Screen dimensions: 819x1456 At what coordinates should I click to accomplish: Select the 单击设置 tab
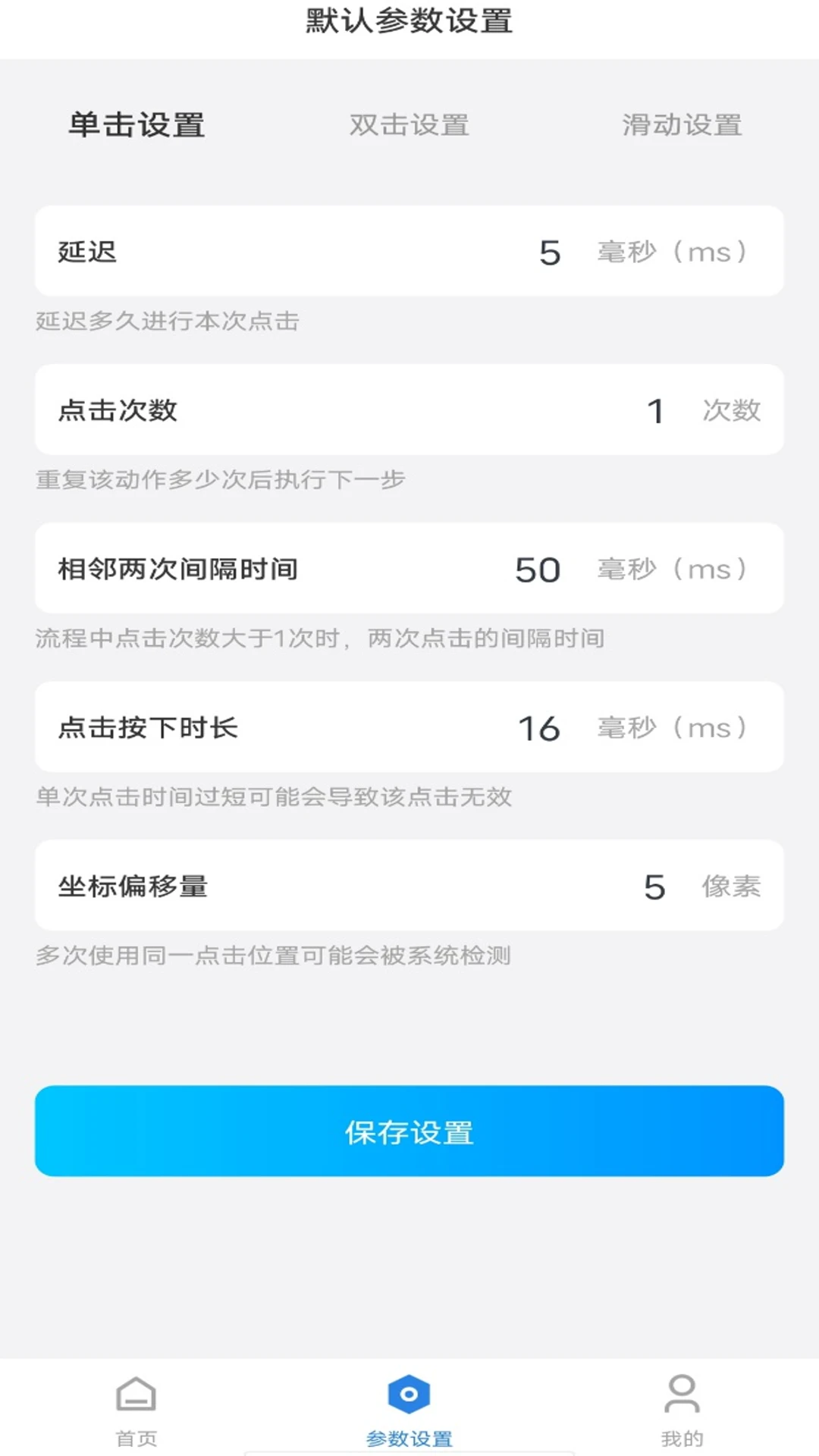[x=136, y=126]
